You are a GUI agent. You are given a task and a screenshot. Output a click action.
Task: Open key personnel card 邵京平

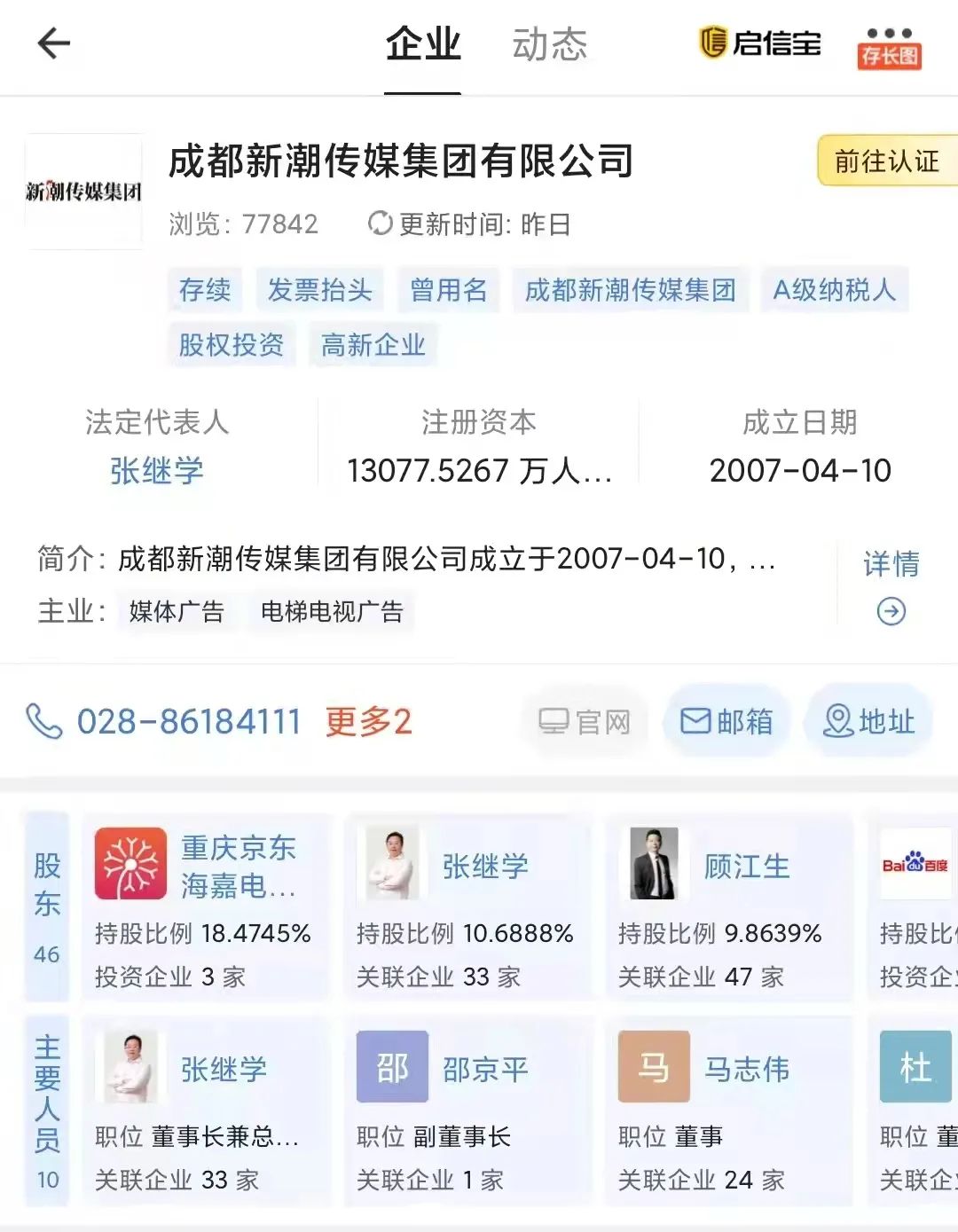[x=467, y=1111]
